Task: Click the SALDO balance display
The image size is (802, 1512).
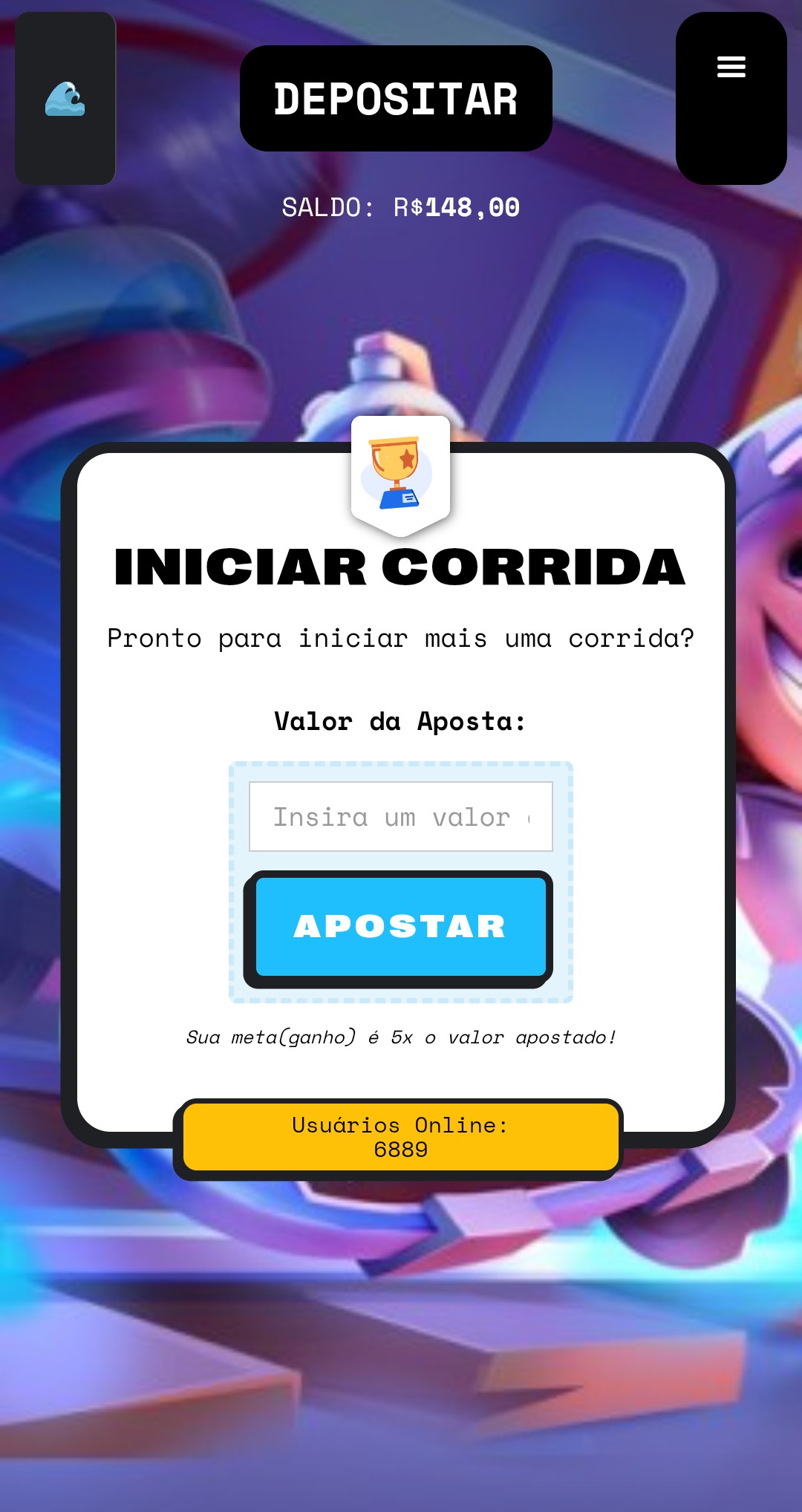Action: 400,208
